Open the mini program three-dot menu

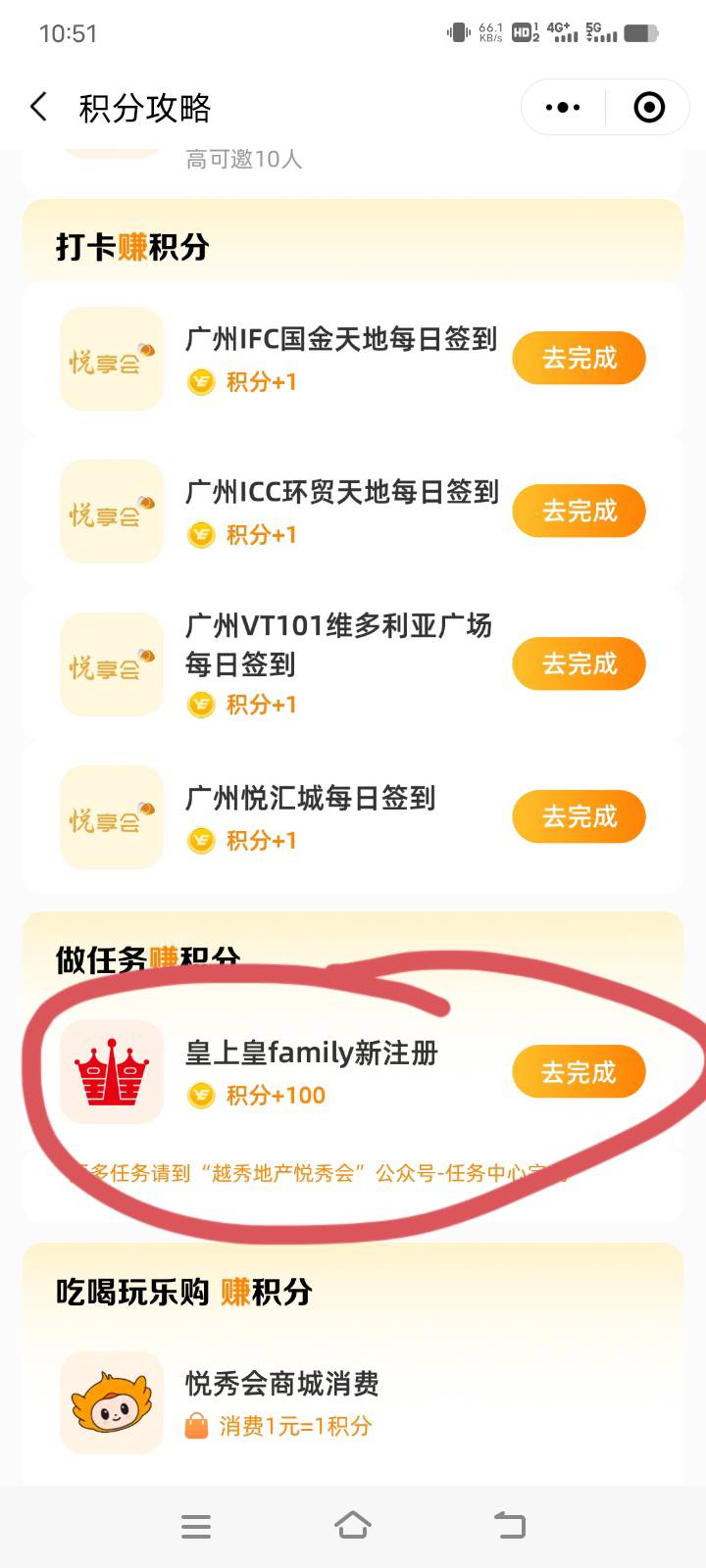563,107
